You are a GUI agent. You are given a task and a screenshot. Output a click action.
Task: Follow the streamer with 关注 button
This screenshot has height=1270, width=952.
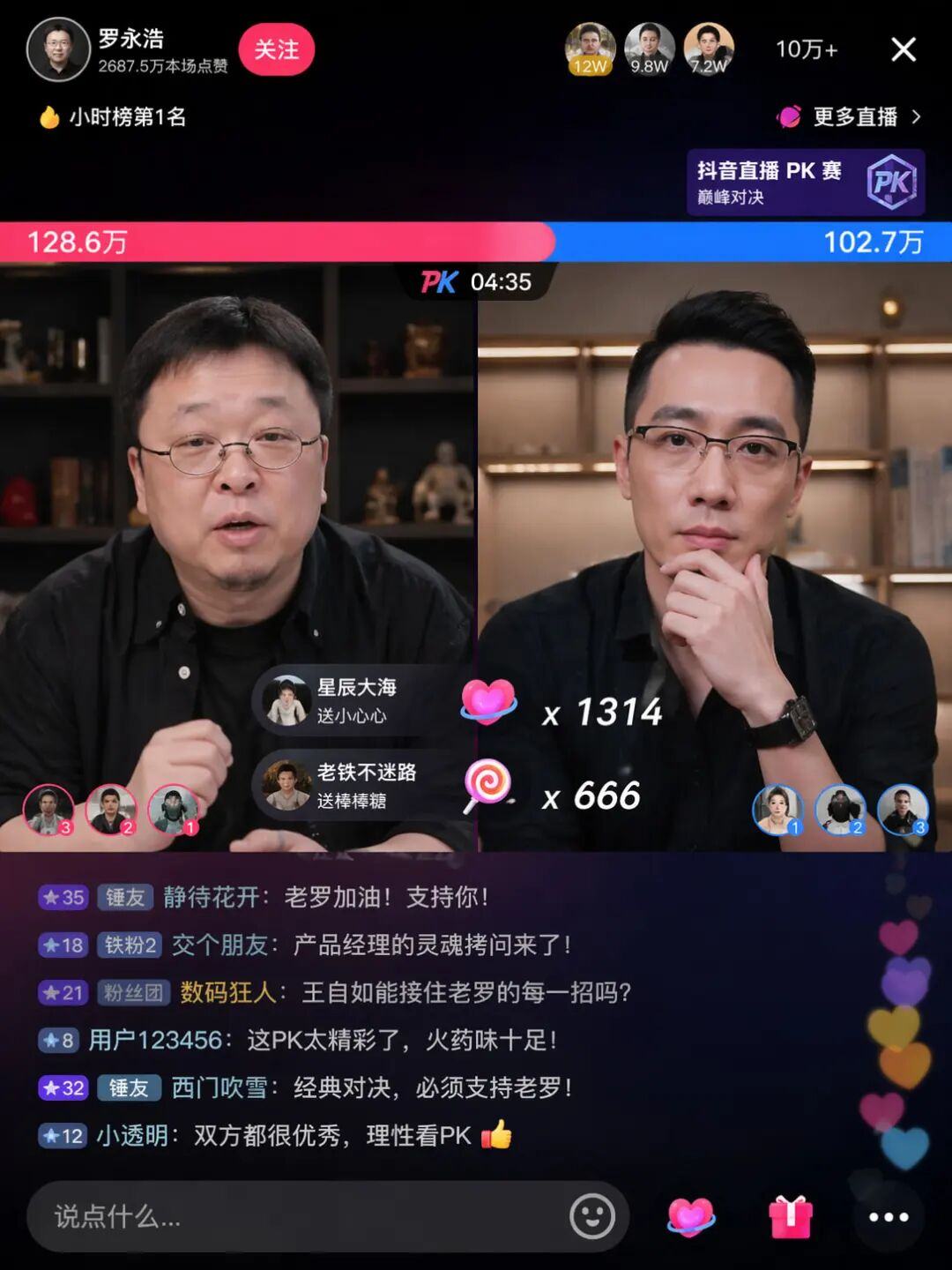click(276, 50)
